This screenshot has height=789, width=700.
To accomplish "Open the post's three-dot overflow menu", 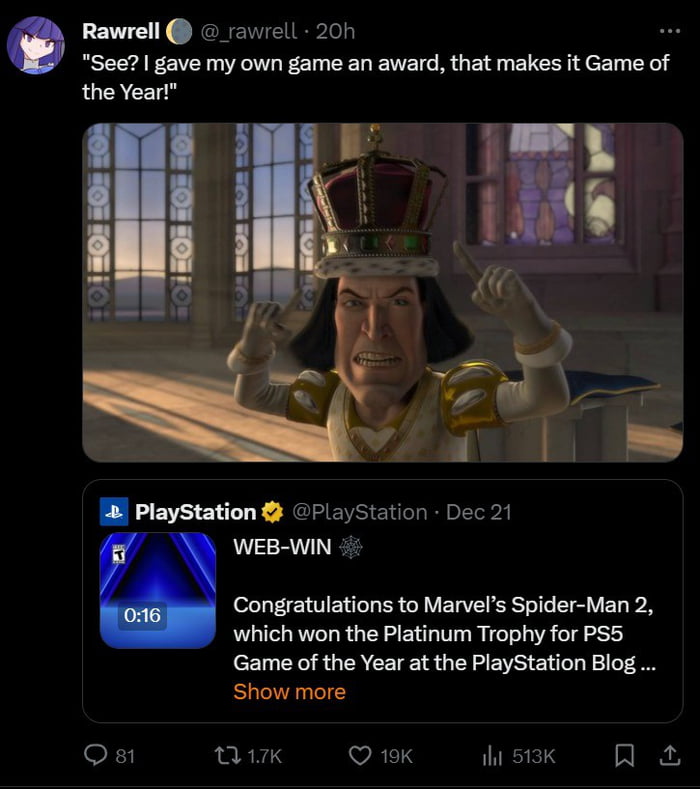I will pyautogui.click(x=669, y=31).
